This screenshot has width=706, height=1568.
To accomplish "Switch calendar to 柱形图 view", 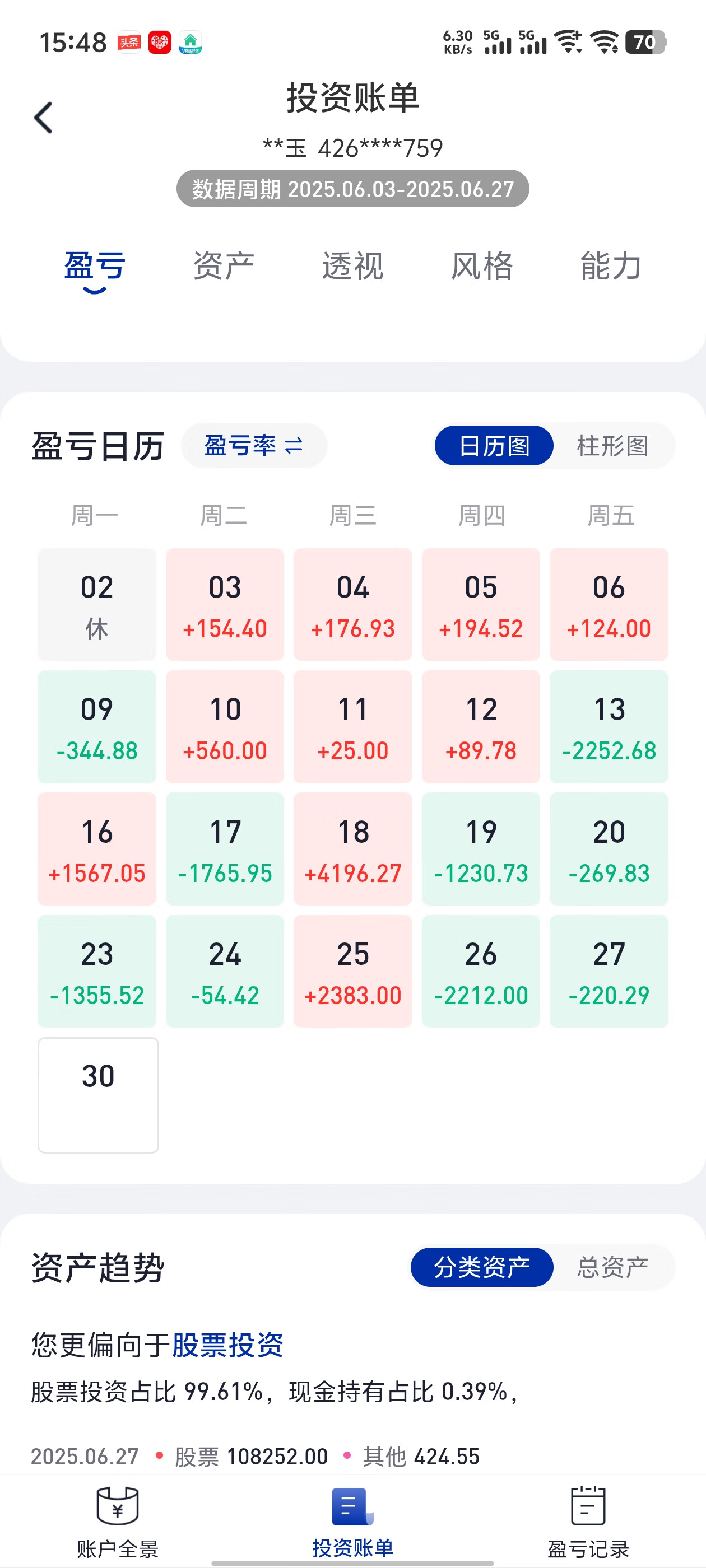I will click(613, 446).
